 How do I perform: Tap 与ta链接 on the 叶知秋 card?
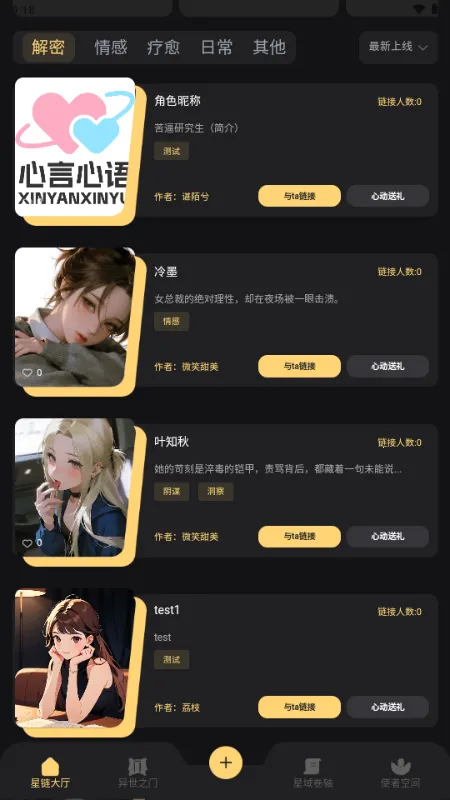coord(299,536)
